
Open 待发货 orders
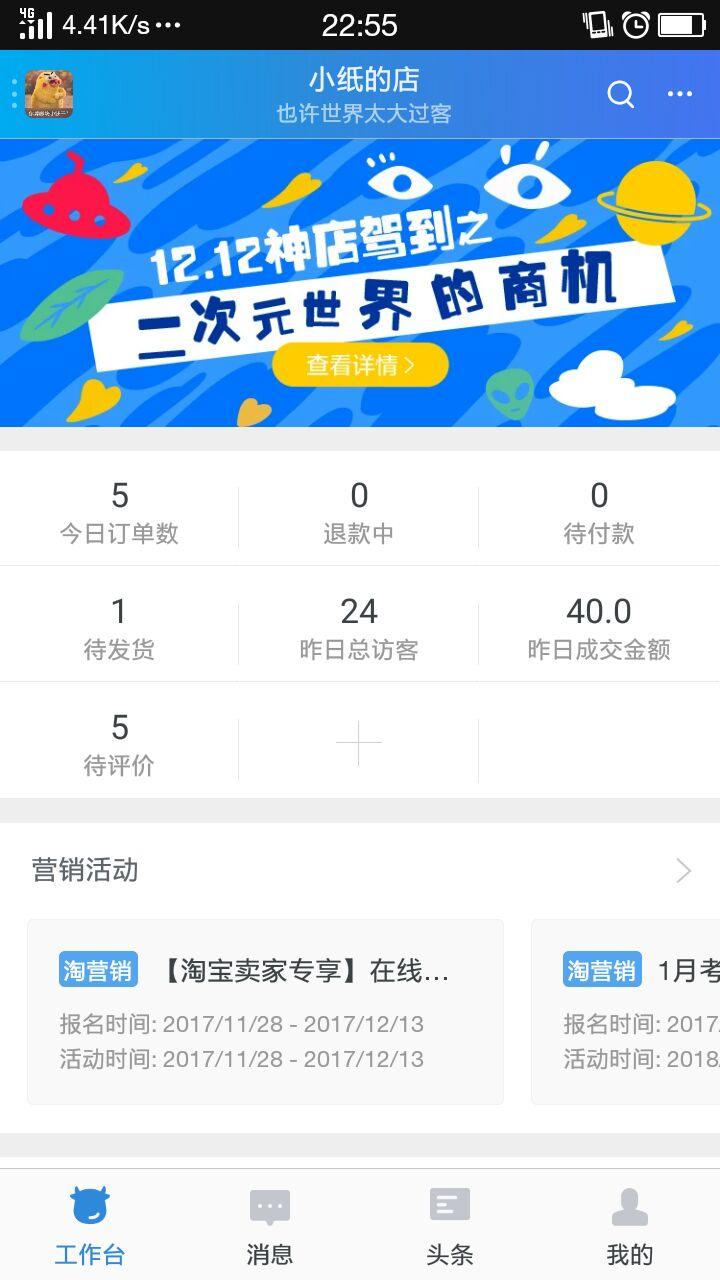(x=119, y=626)
